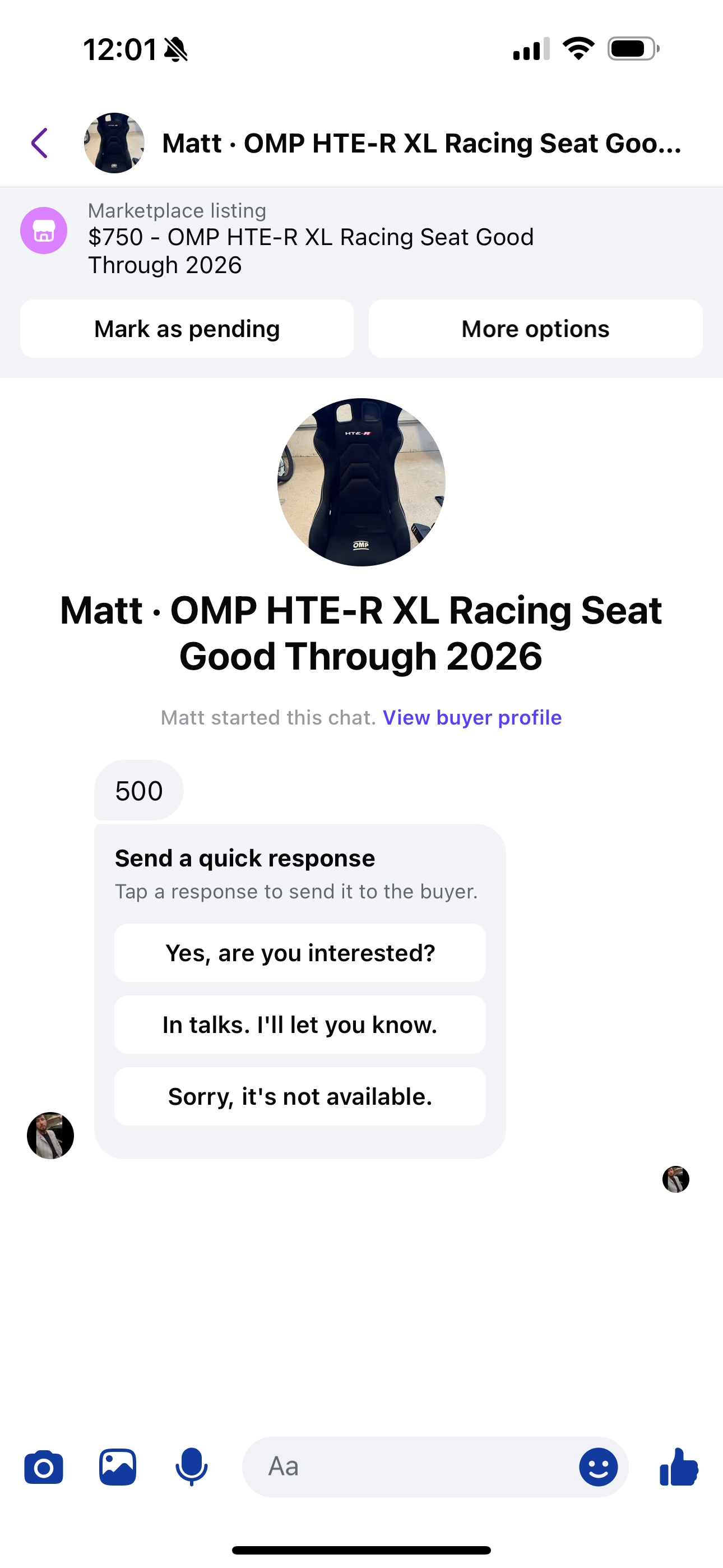723x1568 pixels.
Task: Send the quick response 'Yes, are you interested?'
Action: [x=300, y=953]
